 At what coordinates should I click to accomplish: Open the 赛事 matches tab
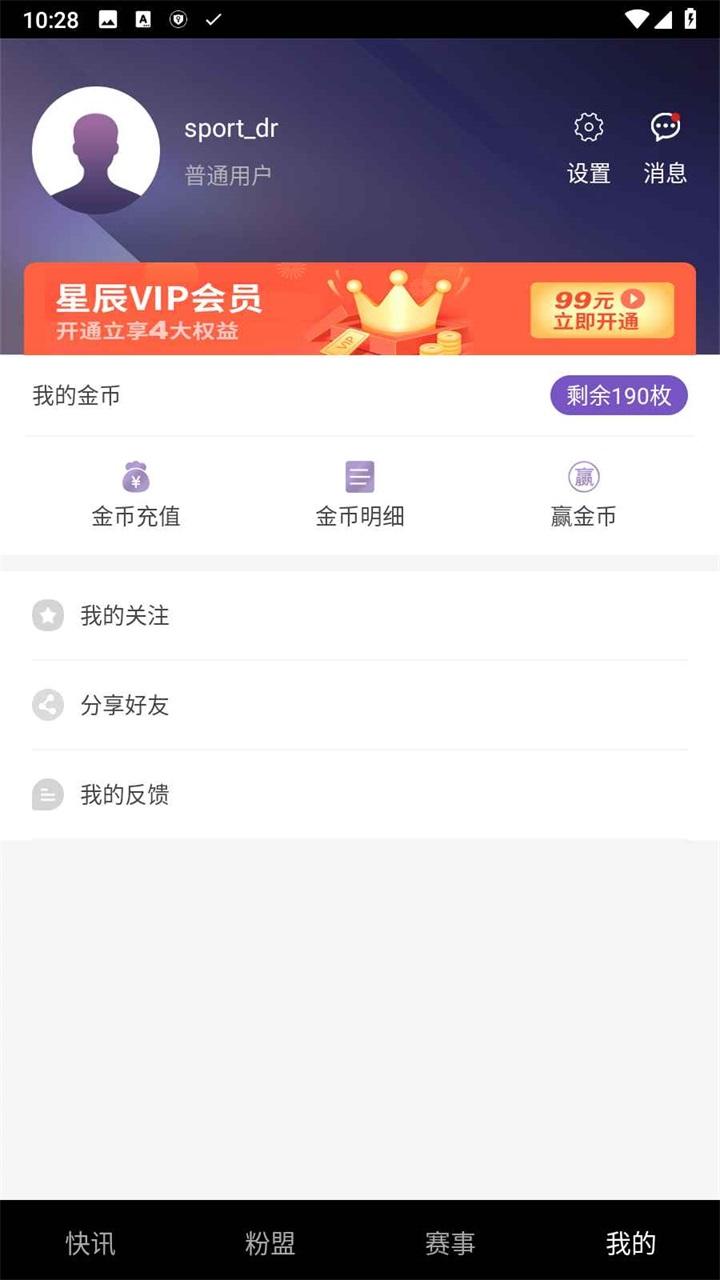pyautogui.click(x=452, y=1243)
